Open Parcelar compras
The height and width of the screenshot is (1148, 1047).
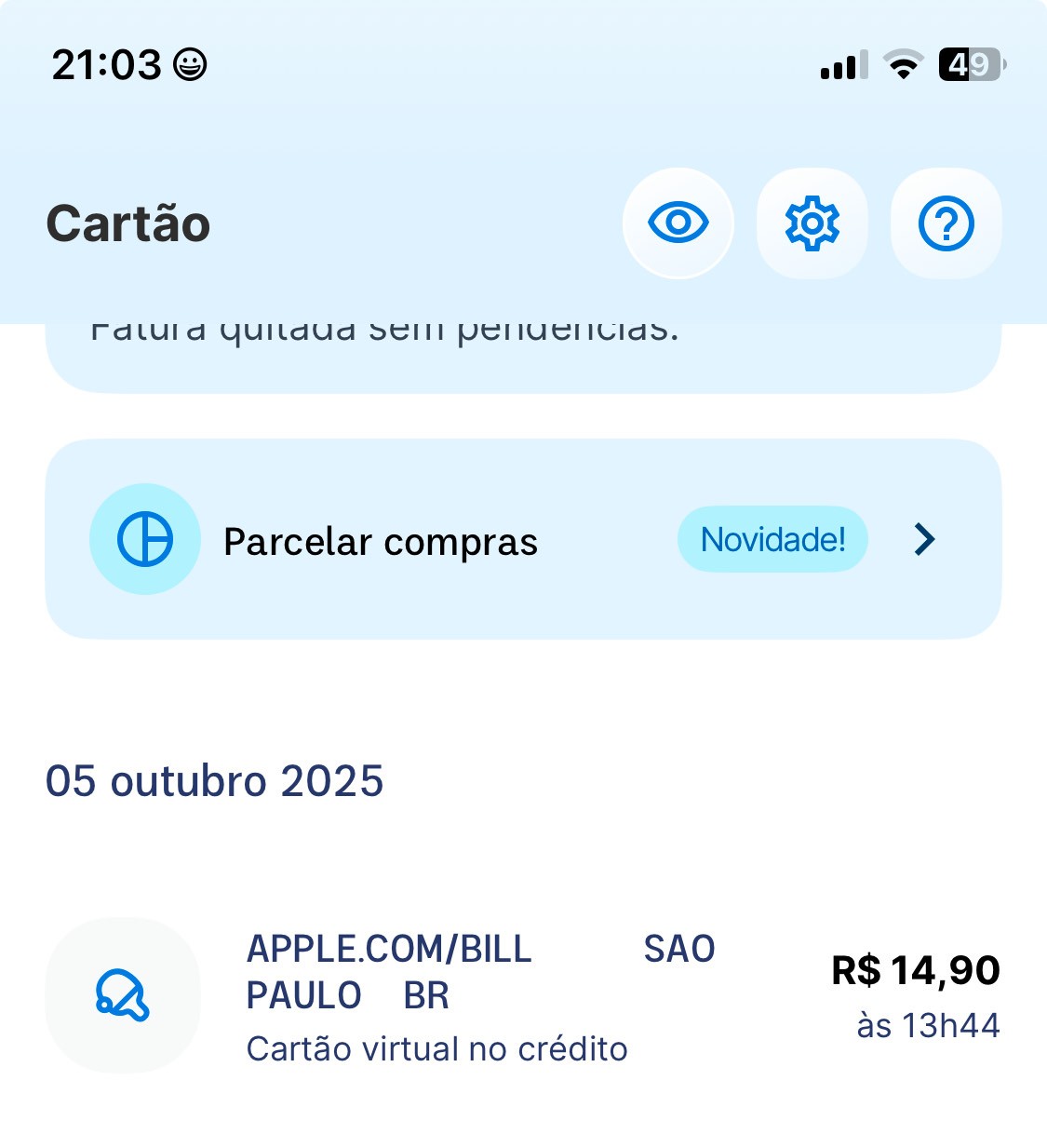pyautogui.click(x=523, y=539)
